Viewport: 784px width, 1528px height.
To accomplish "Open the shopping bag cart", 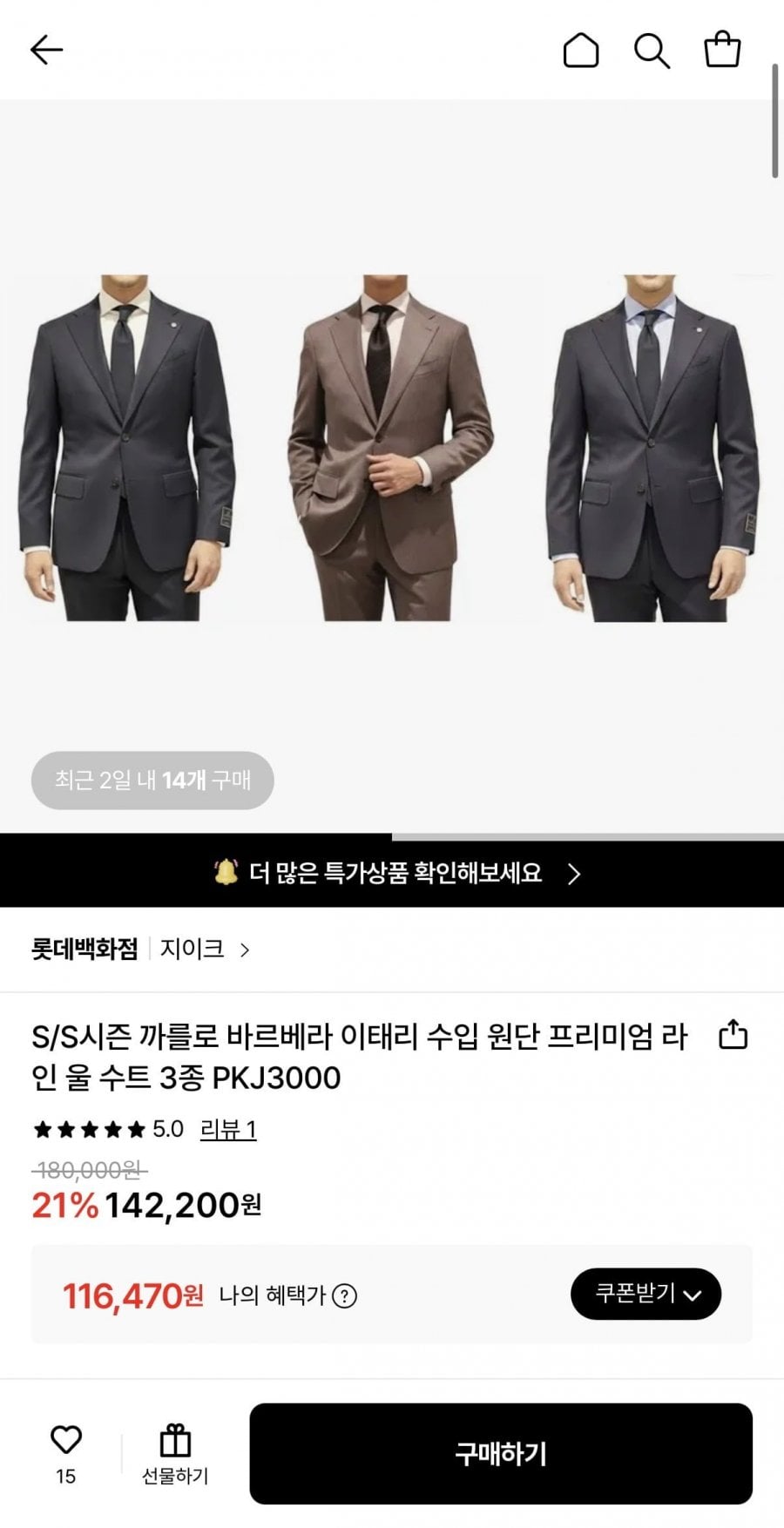I will click(722, 50).
